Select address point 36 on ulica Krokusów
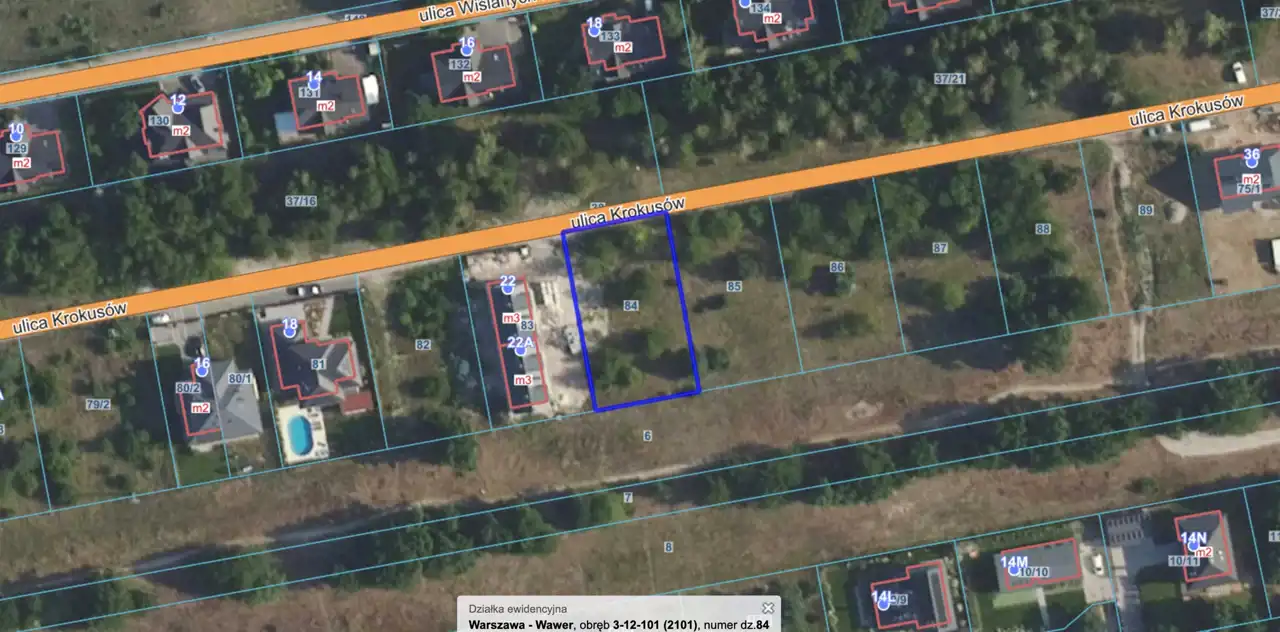Image resolution: width=1280 pixels, height=632 pixels. click(x=1251, y=162)
